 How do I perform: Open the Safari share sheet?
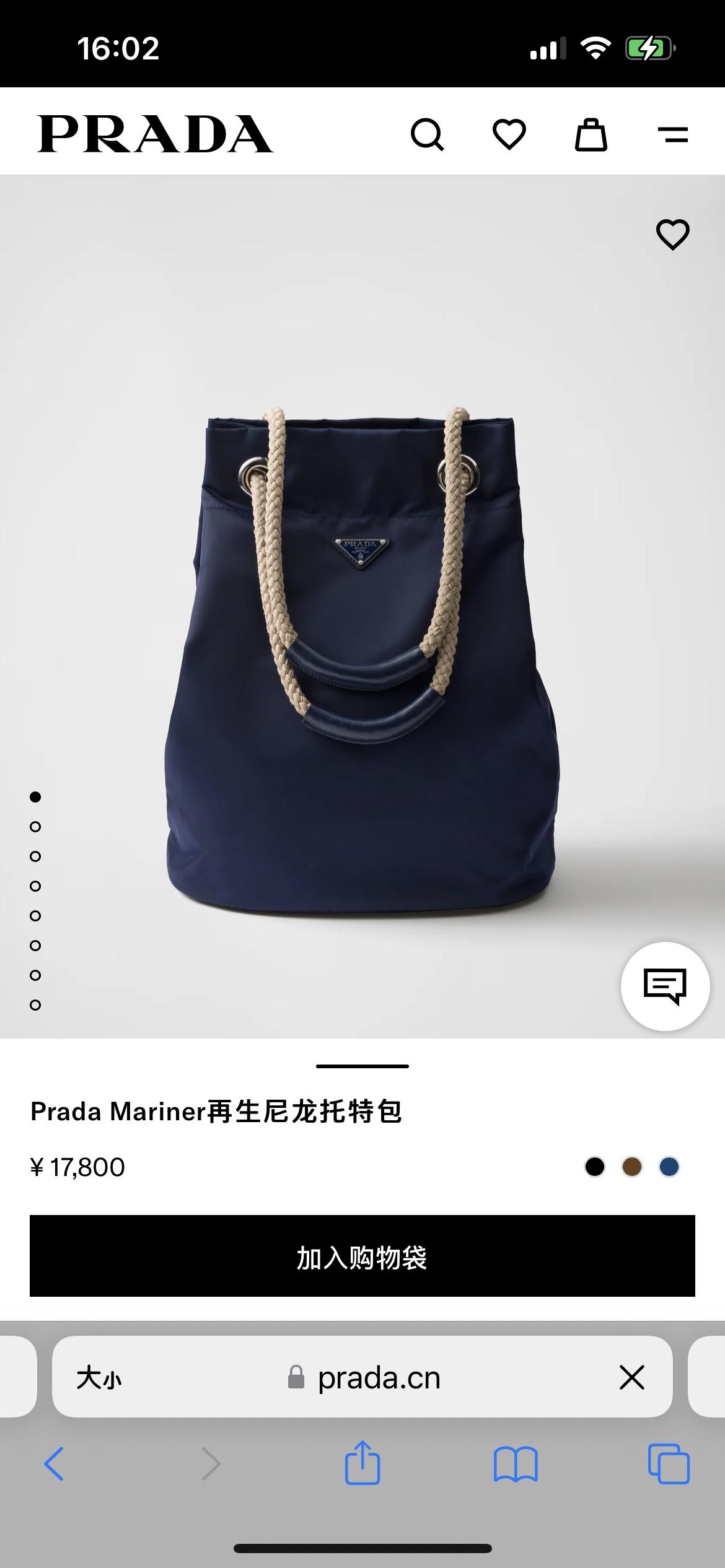point(362,1463)
